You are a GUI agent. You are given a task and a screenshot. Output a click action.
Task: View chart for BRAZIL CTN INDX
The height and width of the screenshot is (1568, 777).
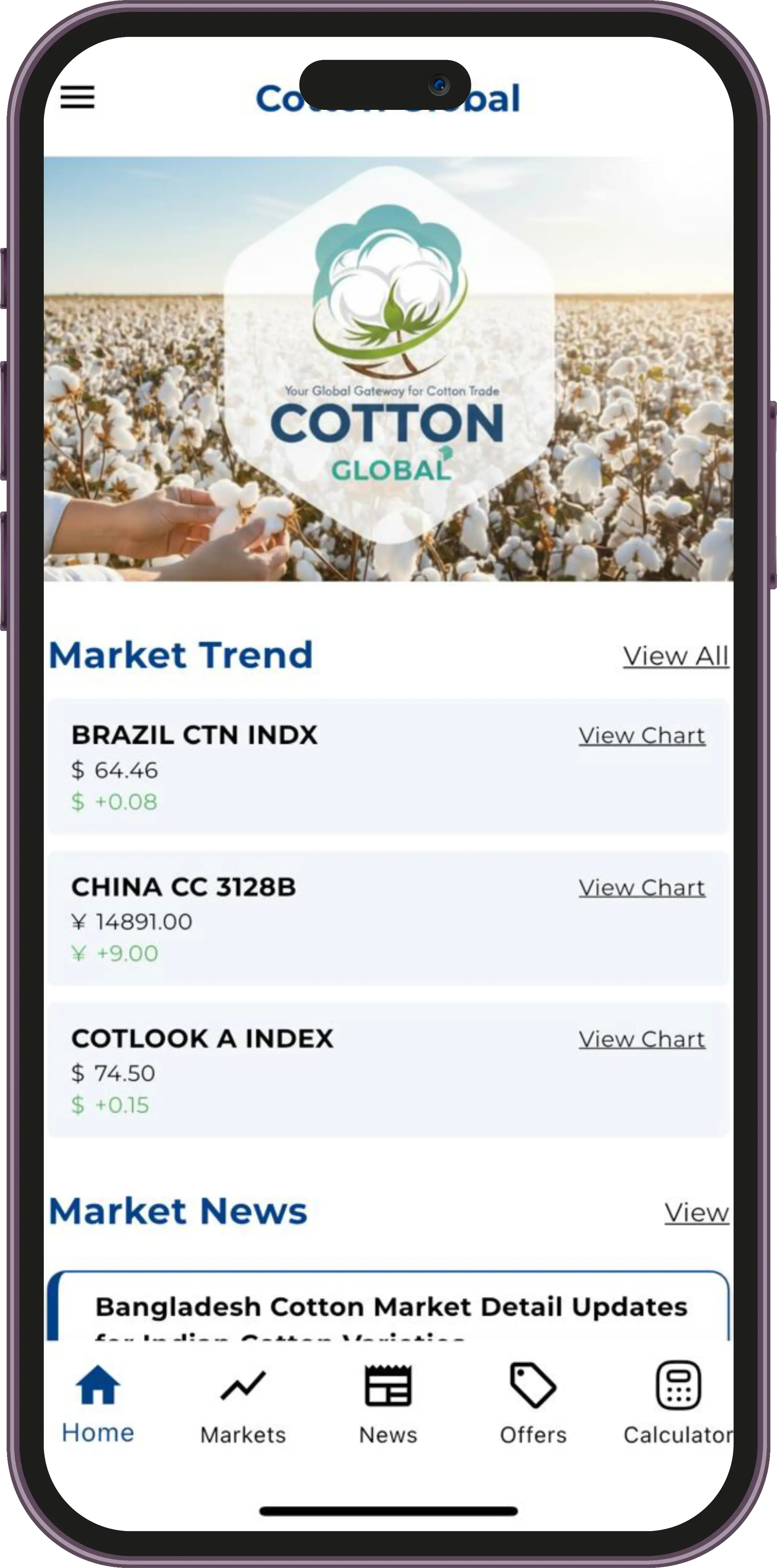click(x=642, y=735)
